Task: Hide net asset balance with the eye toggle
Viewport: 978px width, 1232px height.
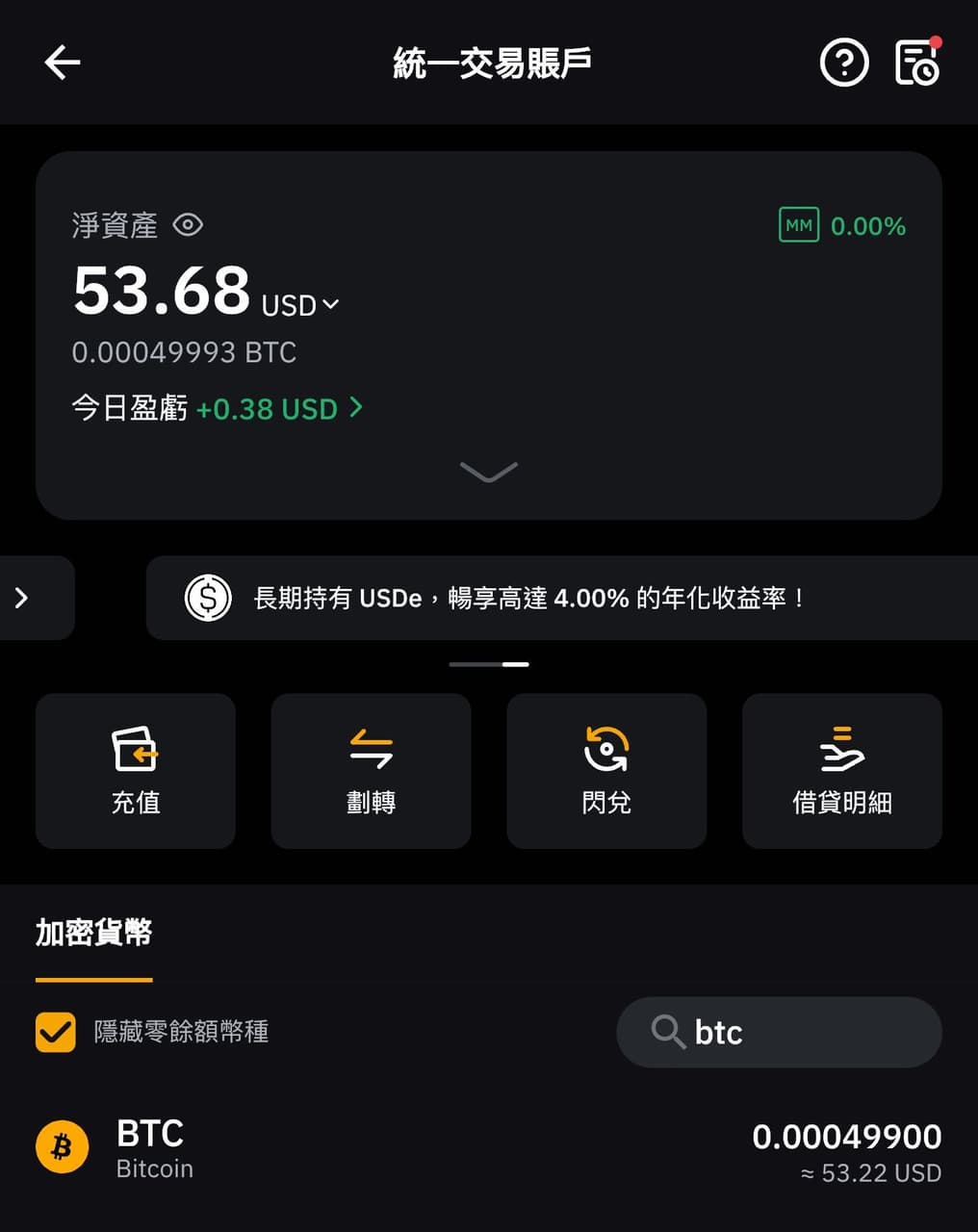Action: 188,224
